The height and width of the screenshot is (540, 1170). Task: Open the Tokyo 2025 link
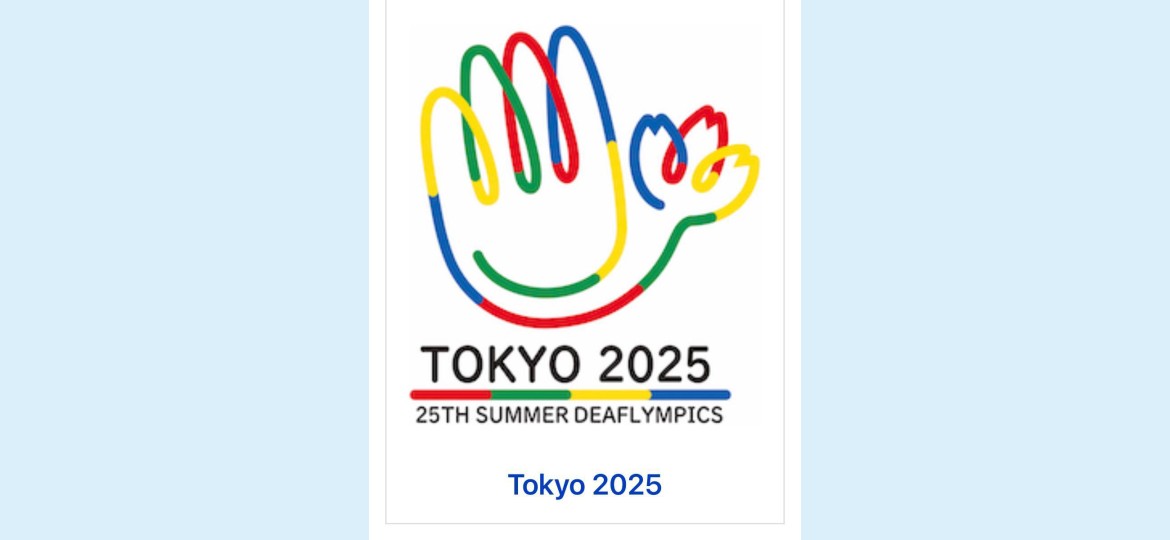(584, 485)
